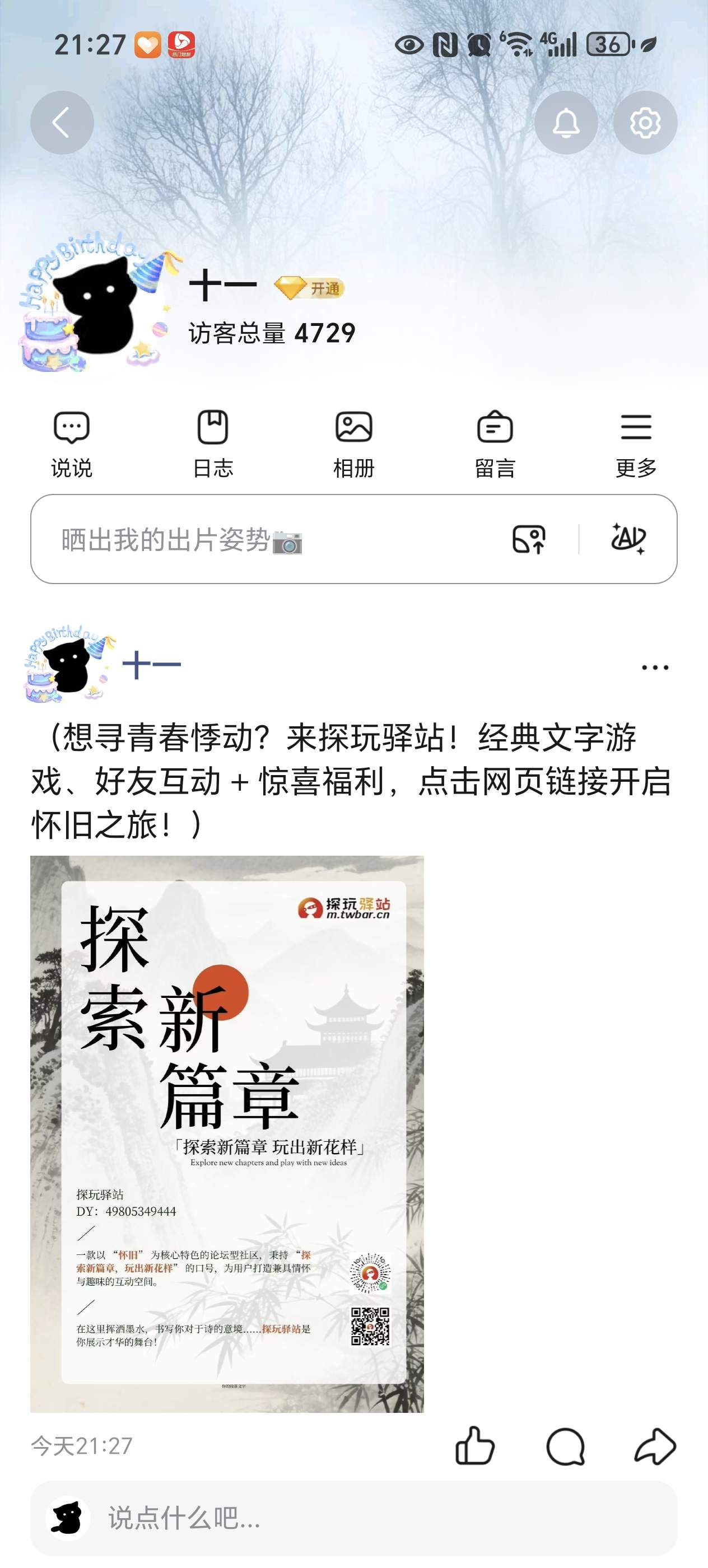708x1568 pixels.
Task: Open settings gear icon
Action: [645, 123]
